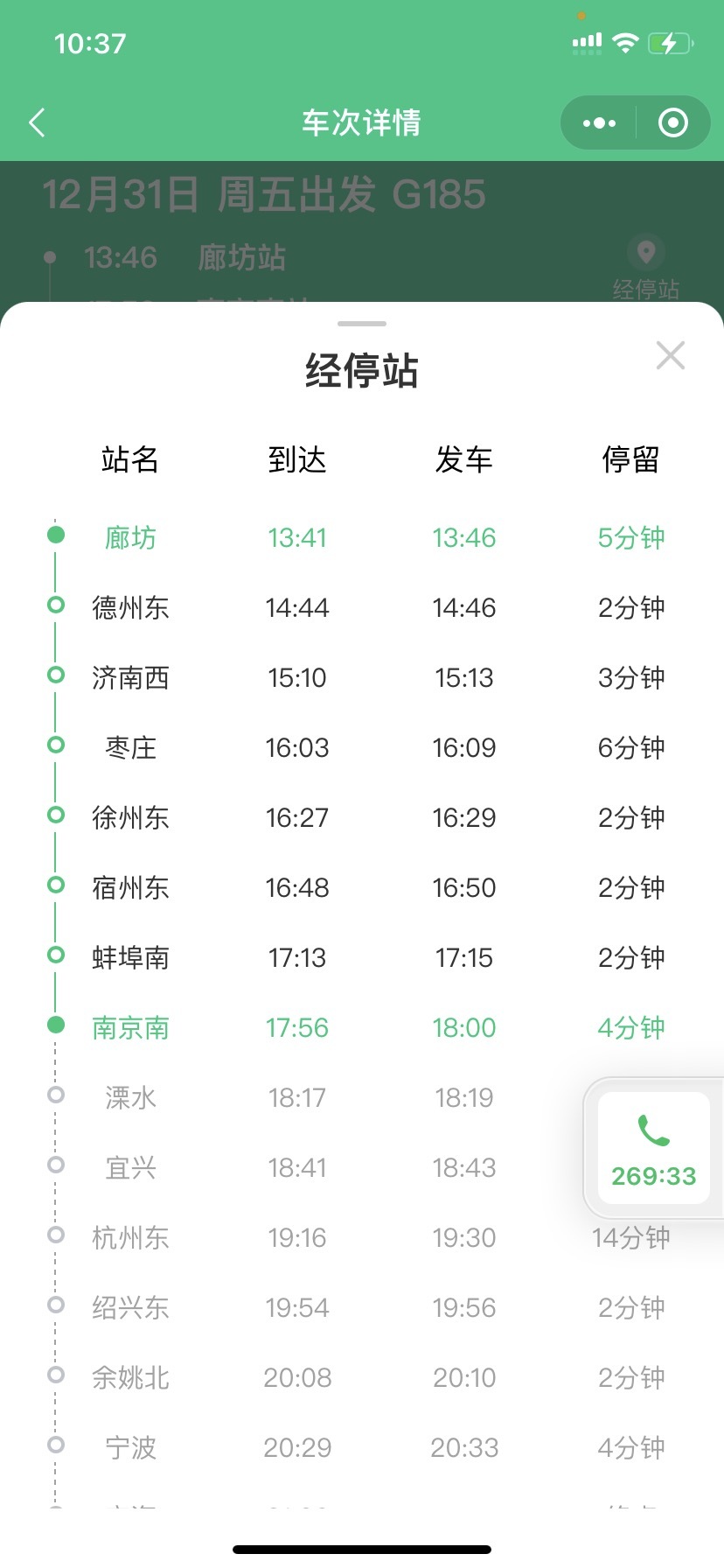Open the mini program more options menu
Screen dimensions: 724x1568
(599, 123)
